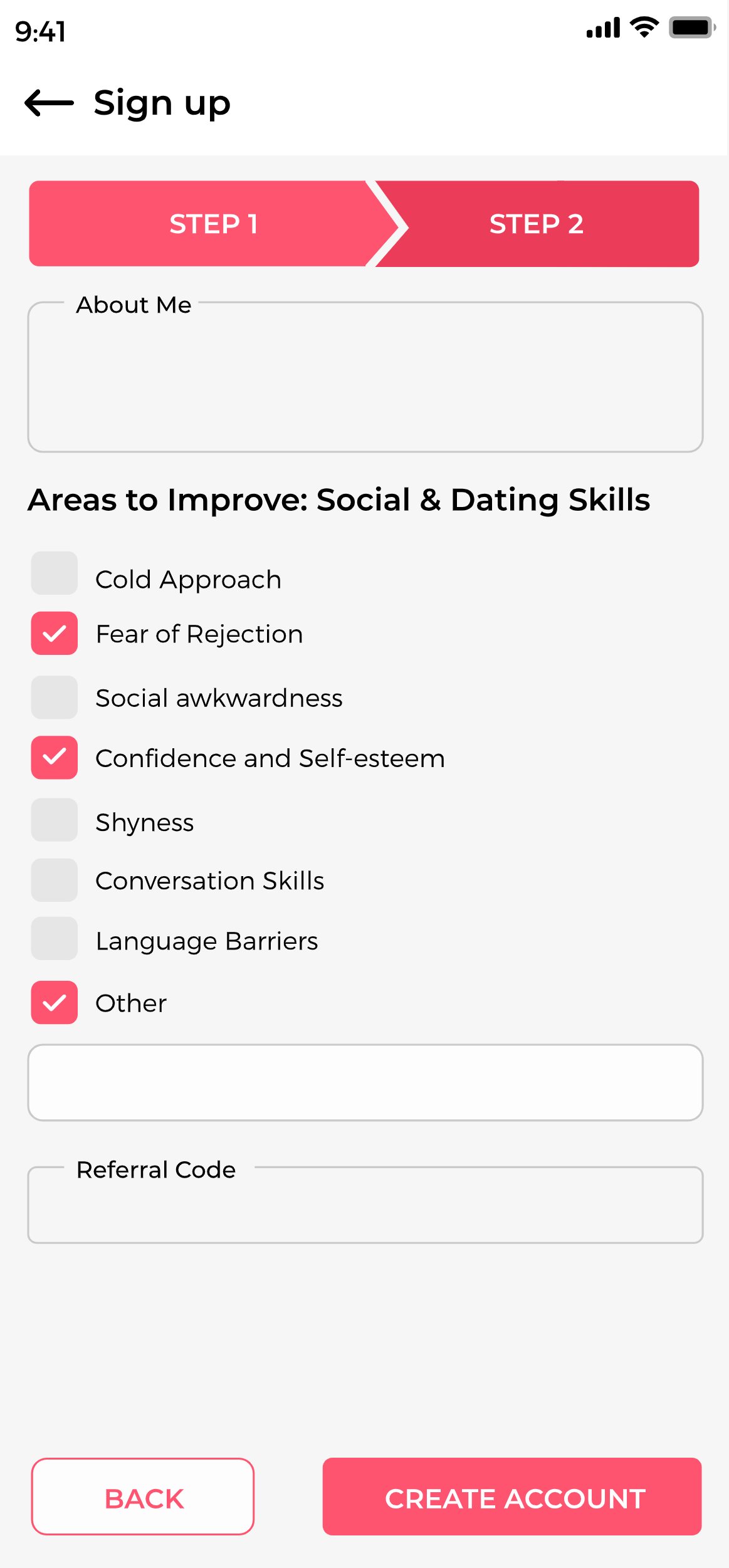The width and height of the screenshot is (729, 1568).
Task: Select the Social awkwardness checkbox
Action: click(x=55, y=697)
